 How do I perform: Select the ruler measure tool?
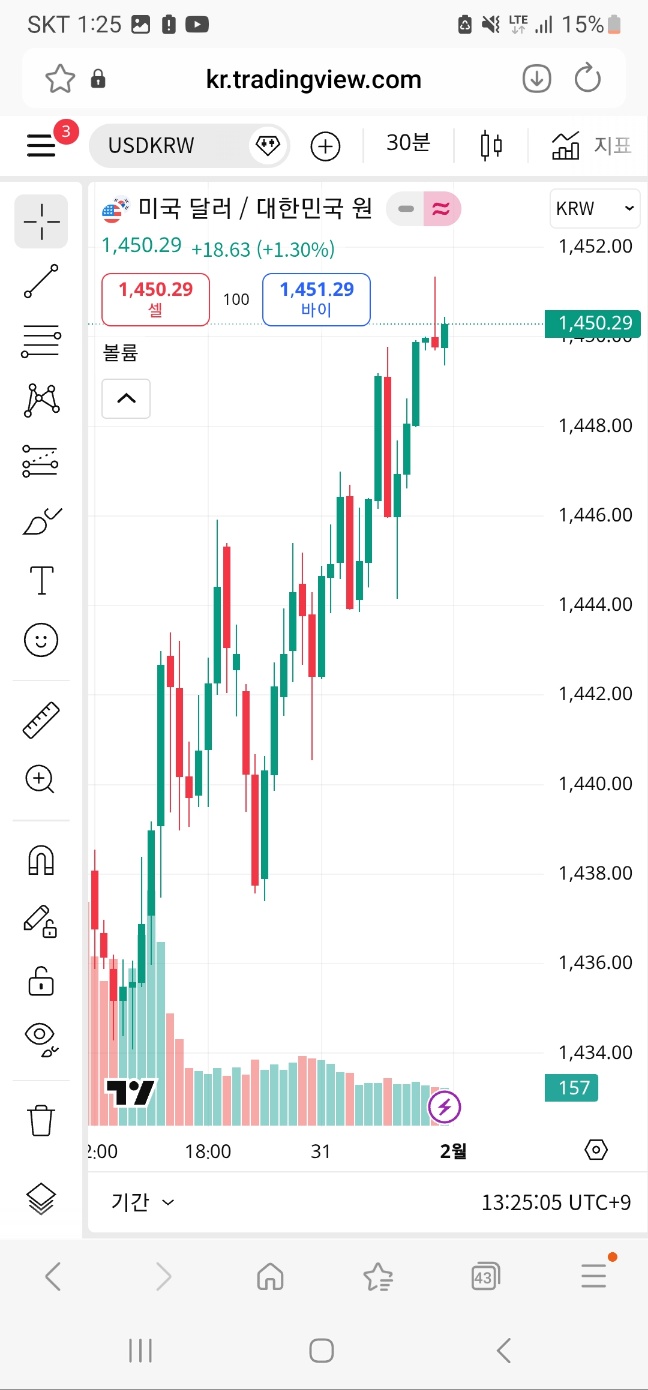pyautogui.click(x=41, y=720)
